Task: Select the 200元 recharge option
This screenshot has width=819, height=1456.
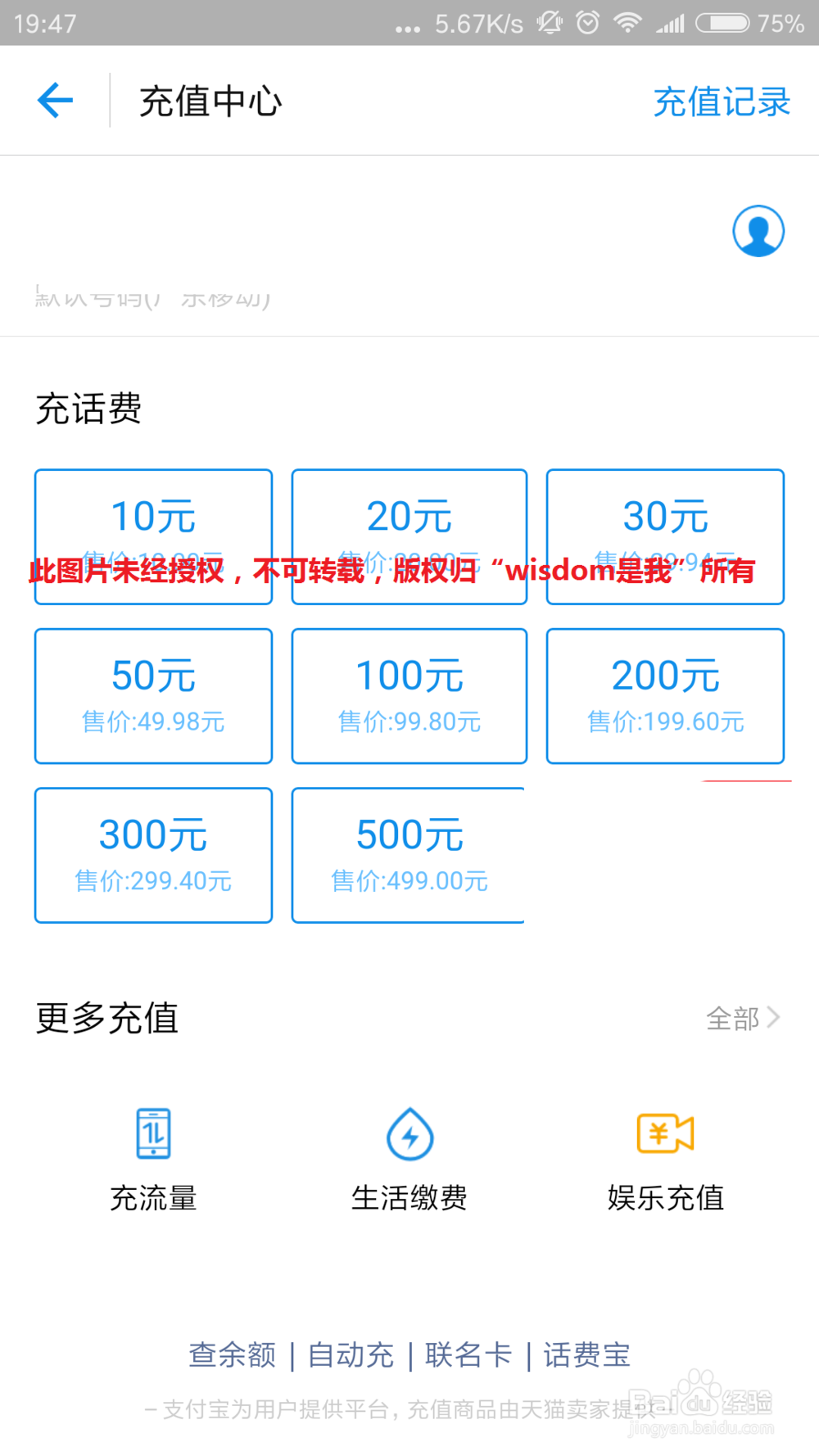Action: coord(665,694)
